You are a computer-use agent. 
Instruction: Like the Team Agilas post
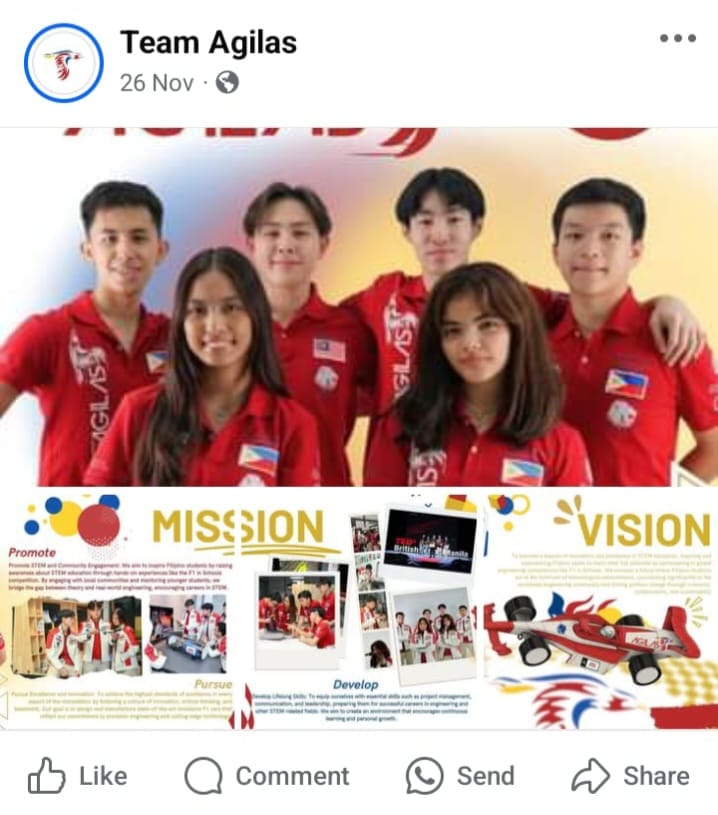tap(78, 776)
